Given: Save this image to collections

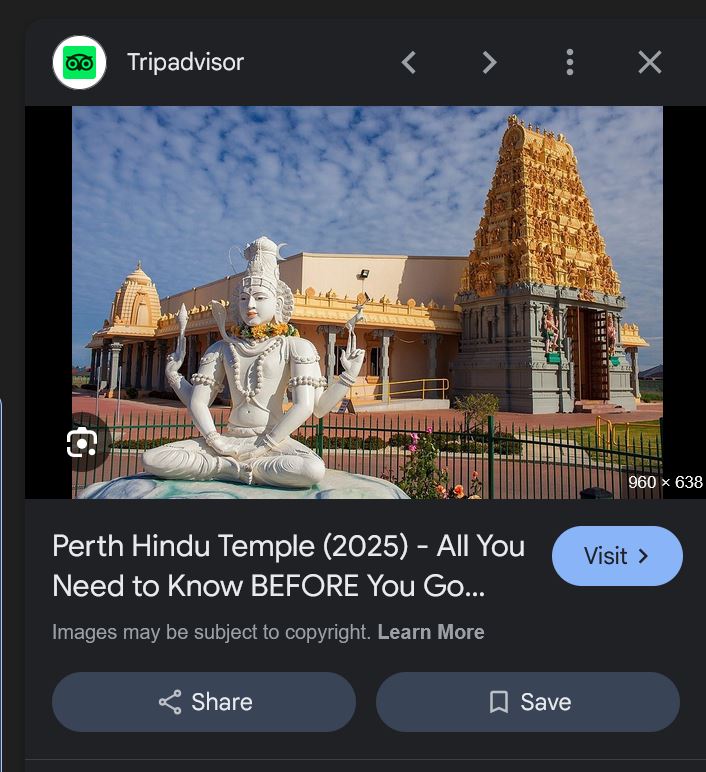Looking at the screenshot, I should pos(528,702).
